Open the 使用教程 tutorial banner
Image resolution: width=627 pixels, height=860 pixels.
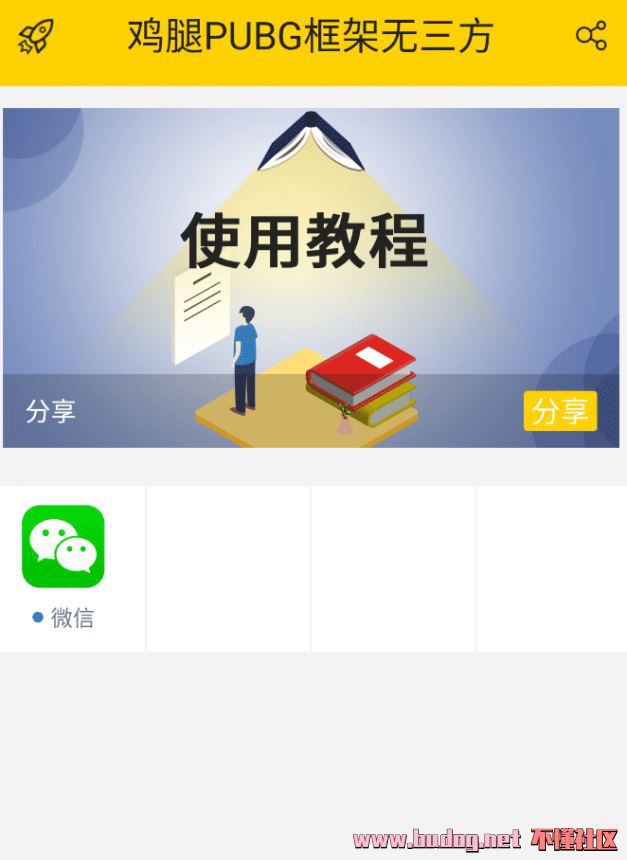pyautogui.click(x=310, y=260)
